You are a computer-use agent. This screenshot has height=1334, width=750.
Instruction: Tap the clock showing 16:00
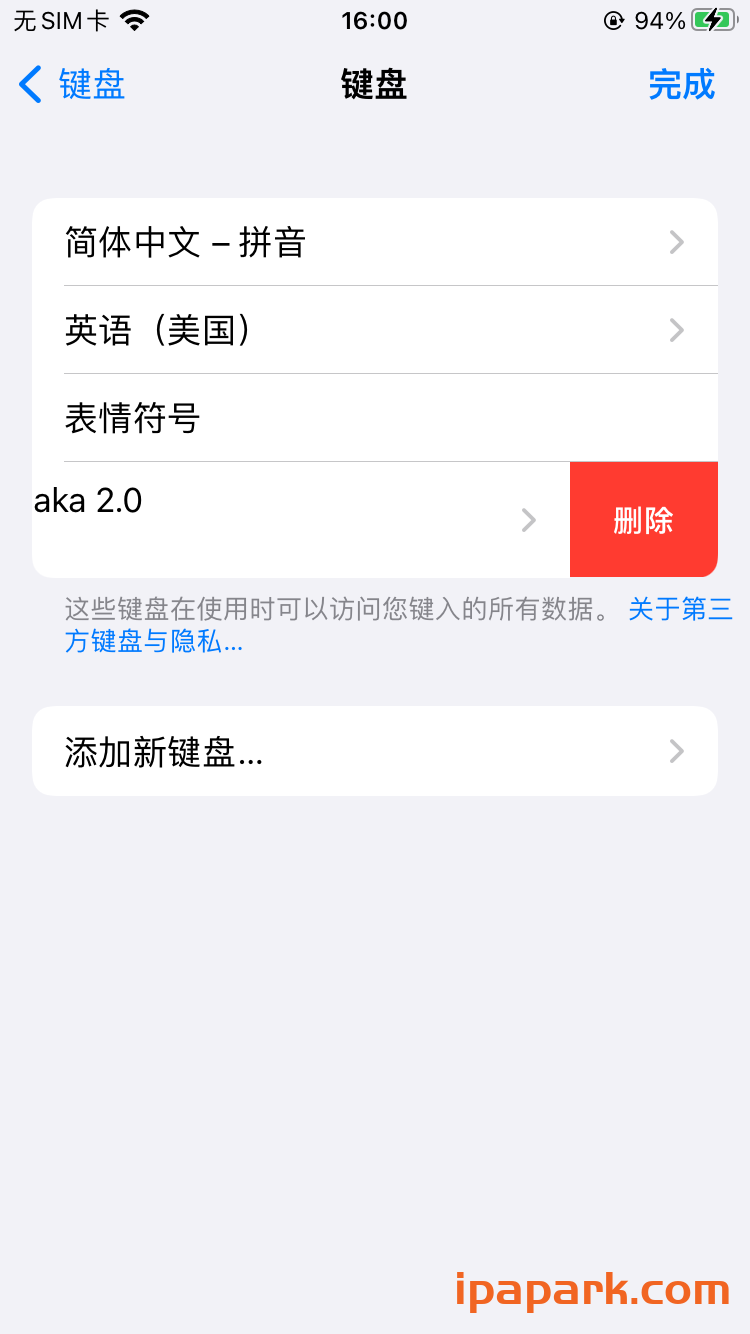[375, 19]
